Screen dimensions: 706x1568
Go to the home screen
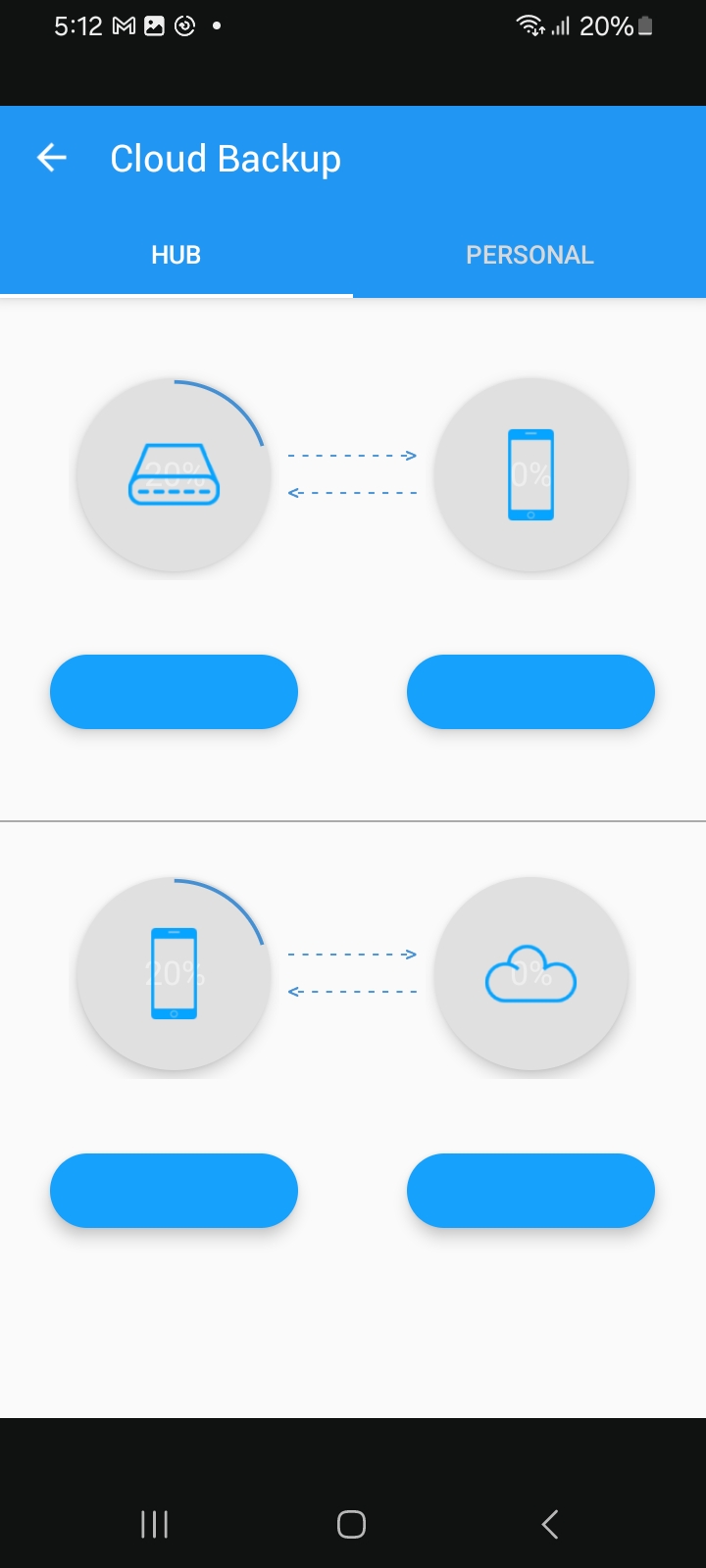click(x=352, y=1524)
